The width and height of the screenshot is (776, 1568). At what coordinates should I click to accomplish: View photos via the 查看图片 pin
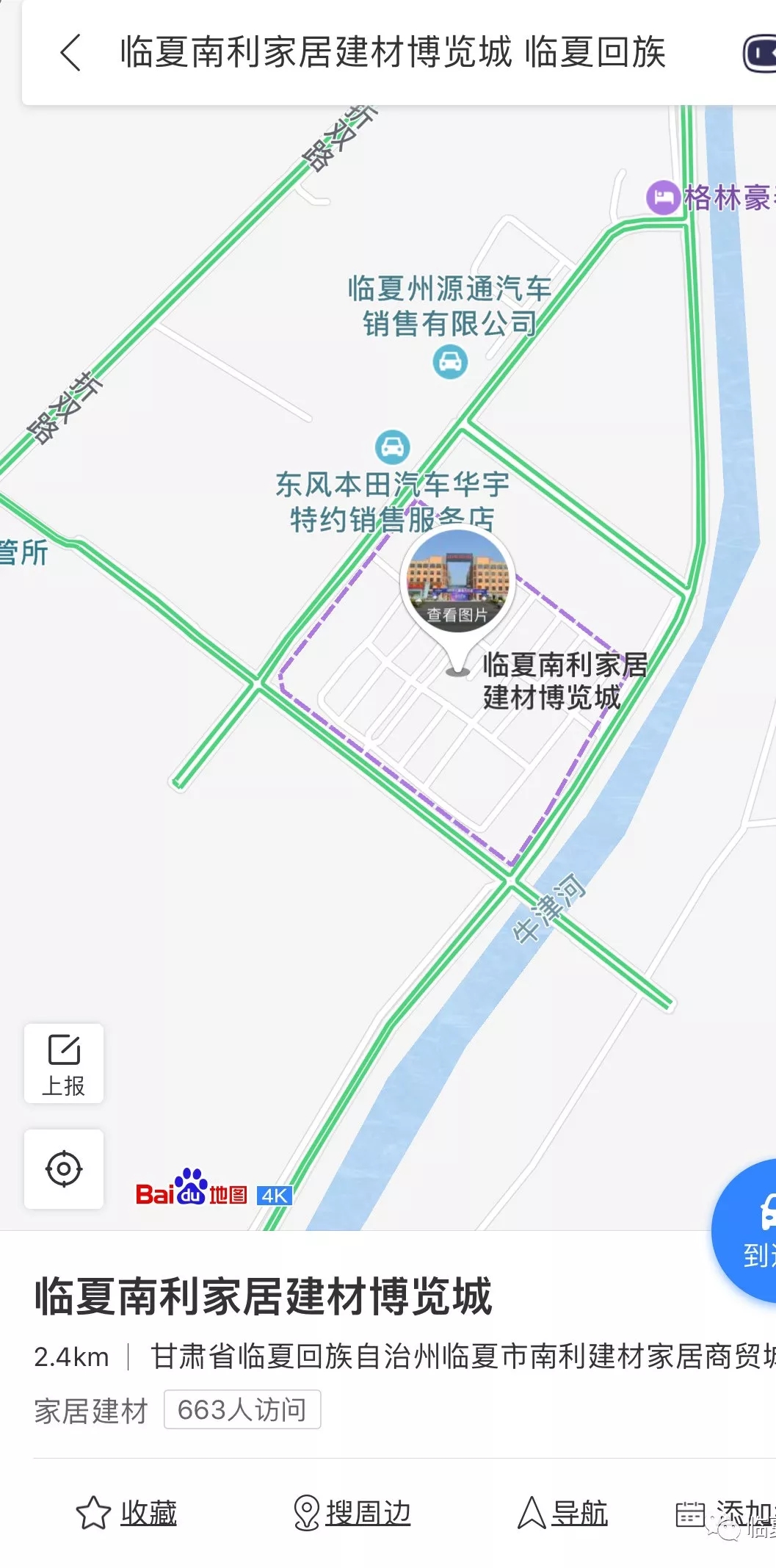[457, 582]
